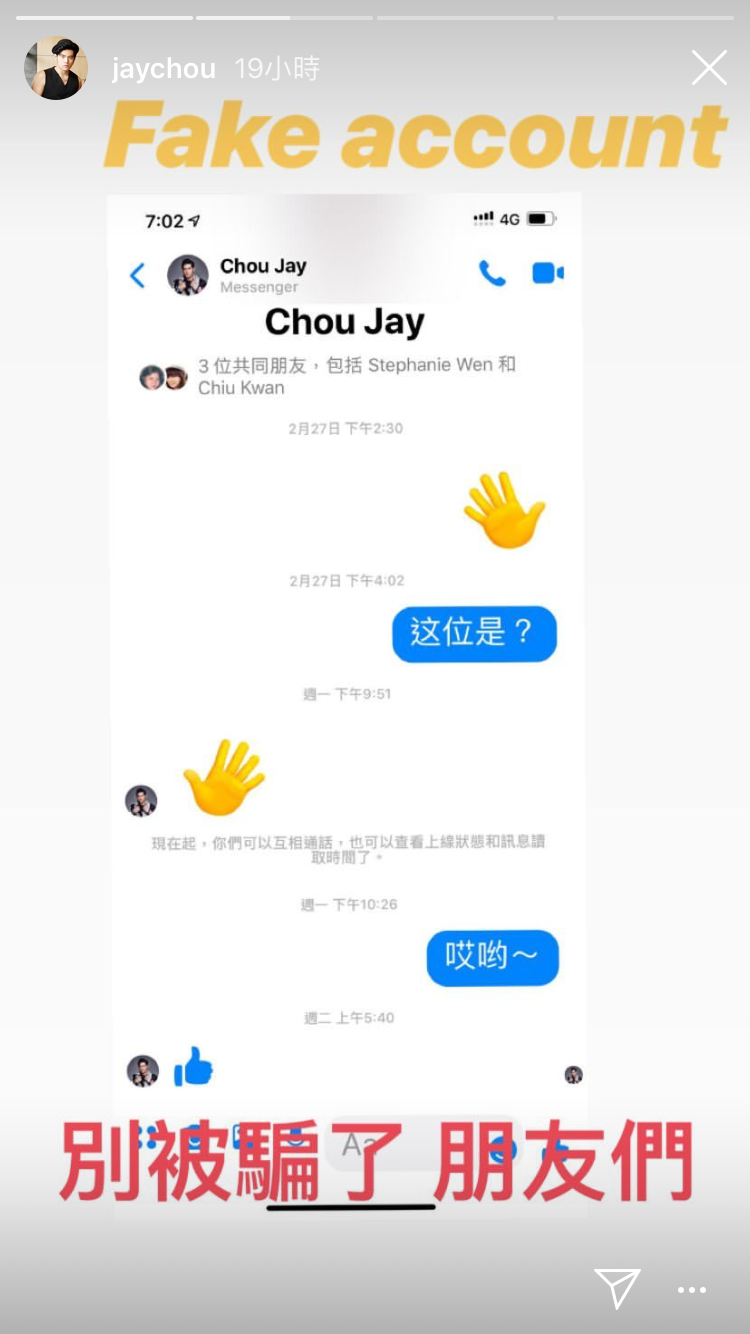Send this story via the paper plane

pyautogui.click(x=617, y=1289)
